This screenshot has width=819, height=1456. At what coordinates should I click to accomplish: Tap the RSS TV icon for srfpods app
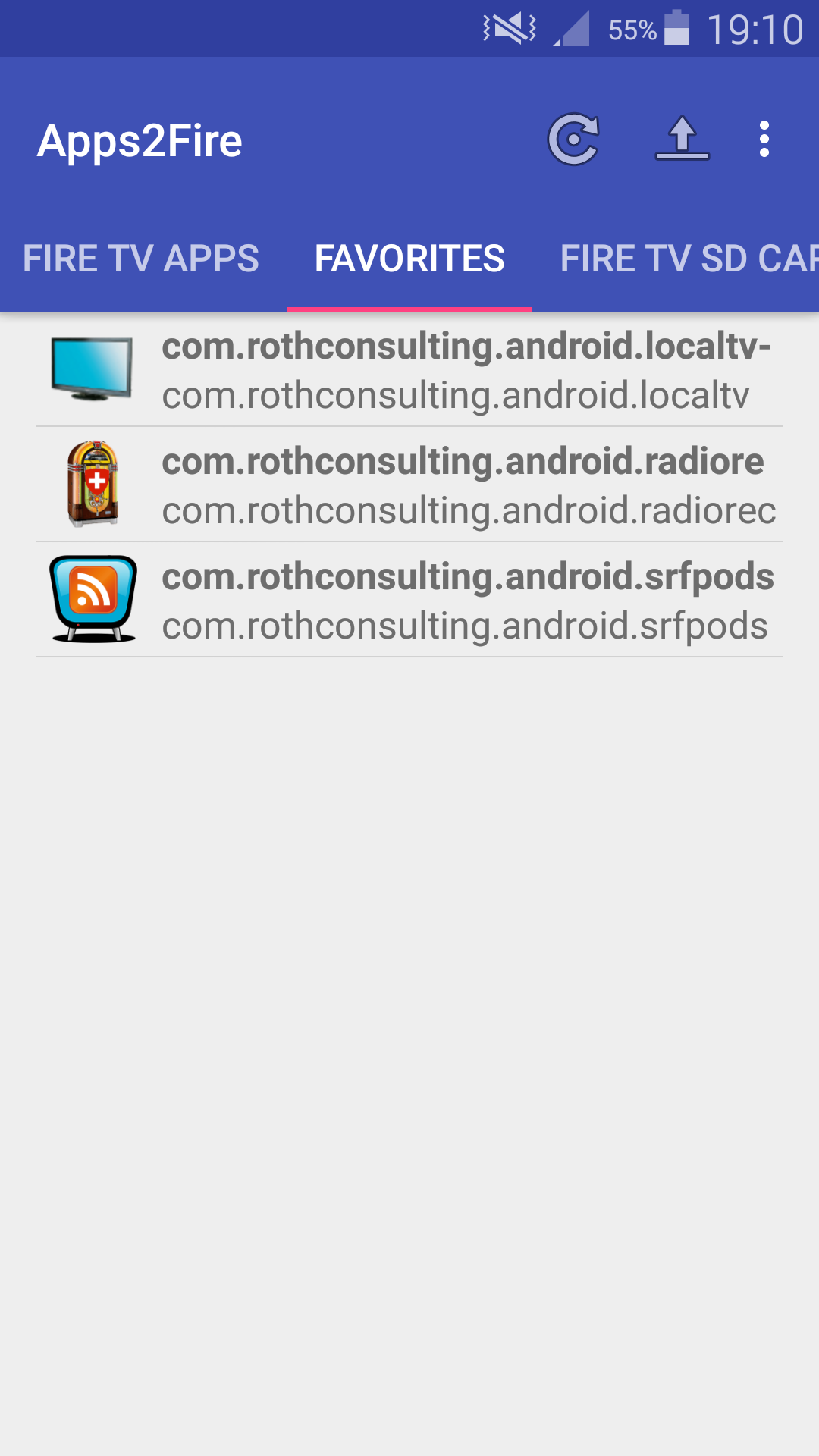click(91, 599)
